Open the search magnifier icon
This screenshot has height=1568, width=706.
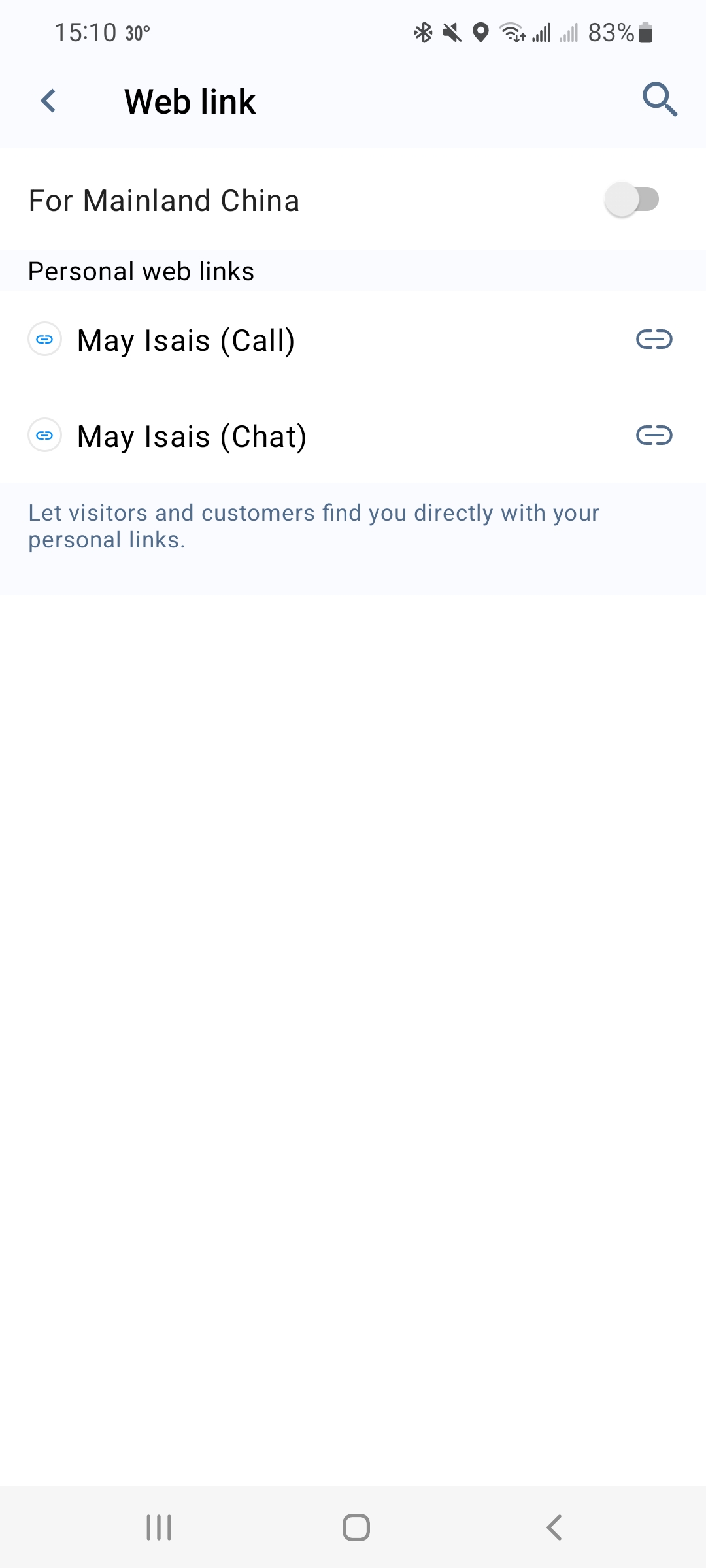(660, 99)
